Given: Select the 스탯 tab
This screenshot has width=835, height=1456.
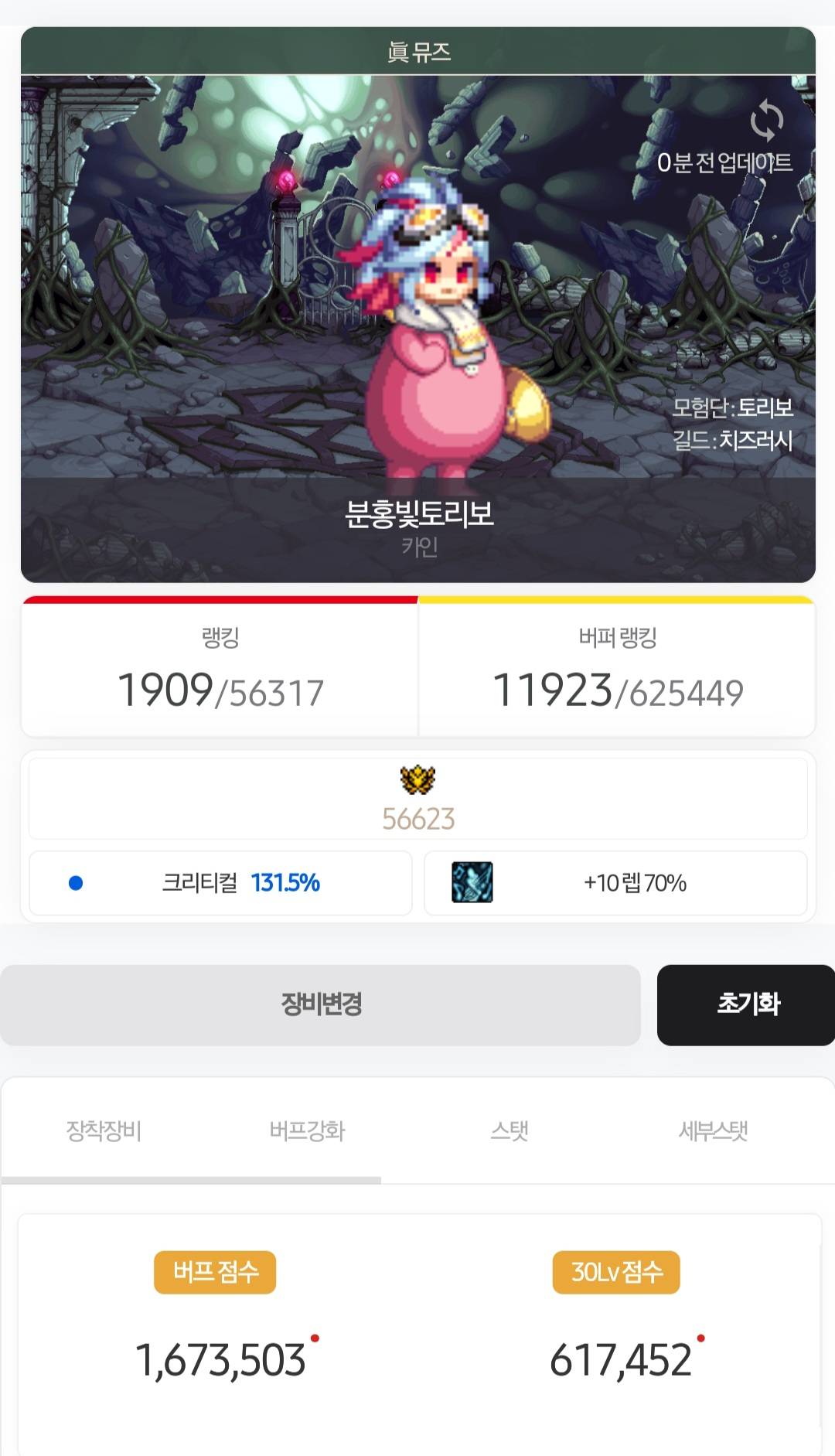Looking at the screenshot, I should 510,1131.
